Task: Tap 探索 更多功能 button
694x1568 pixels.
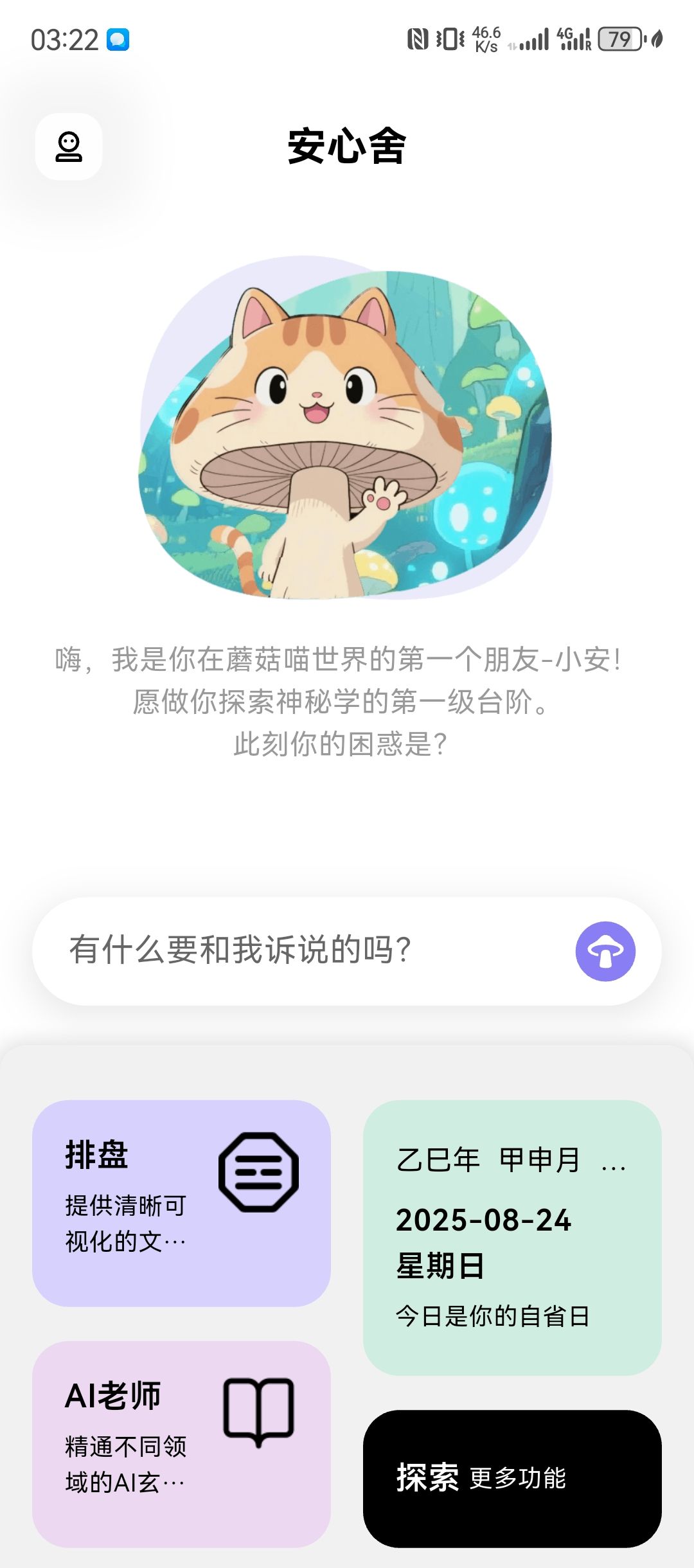Action: [512, 1478]
